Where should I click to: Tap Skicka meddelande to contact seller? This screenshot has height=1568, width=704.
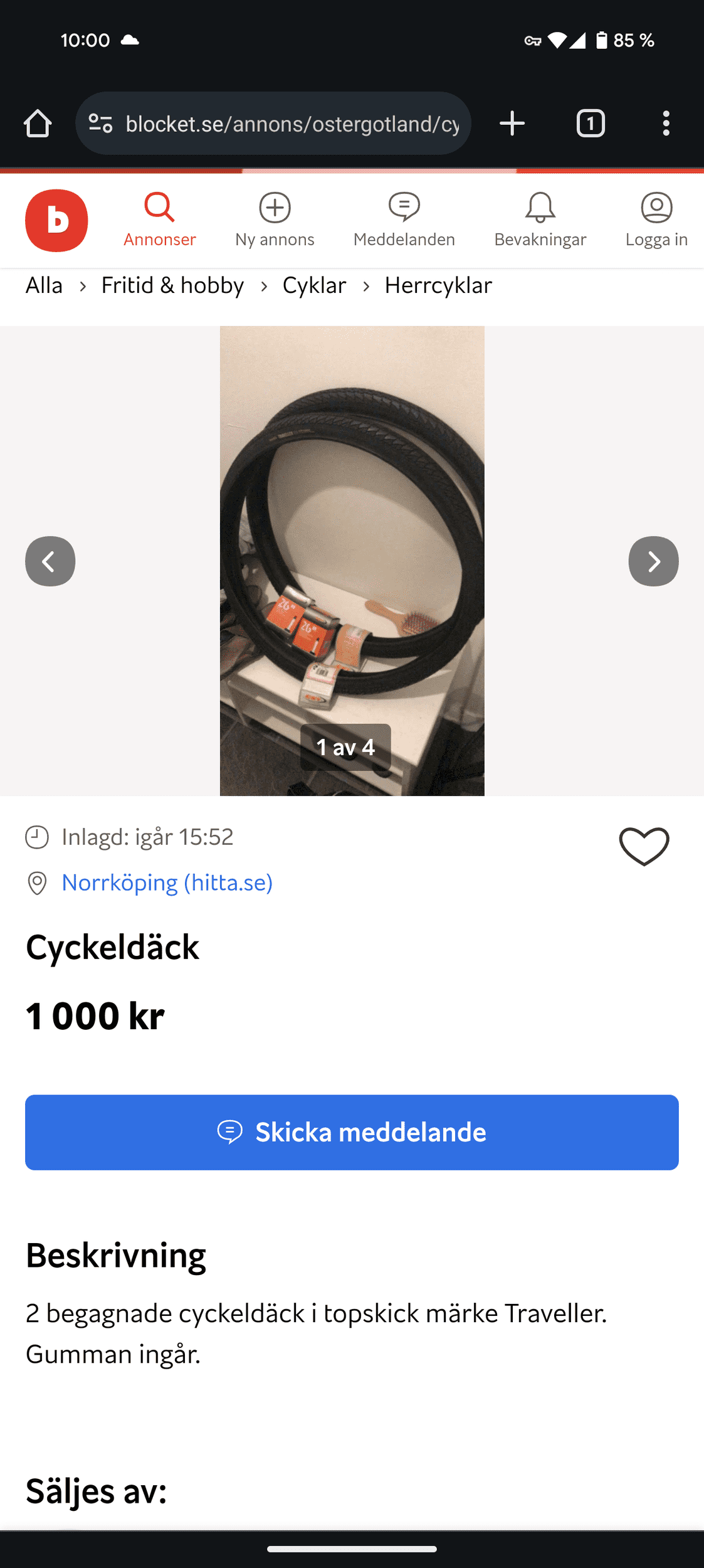pos(352,1132)
